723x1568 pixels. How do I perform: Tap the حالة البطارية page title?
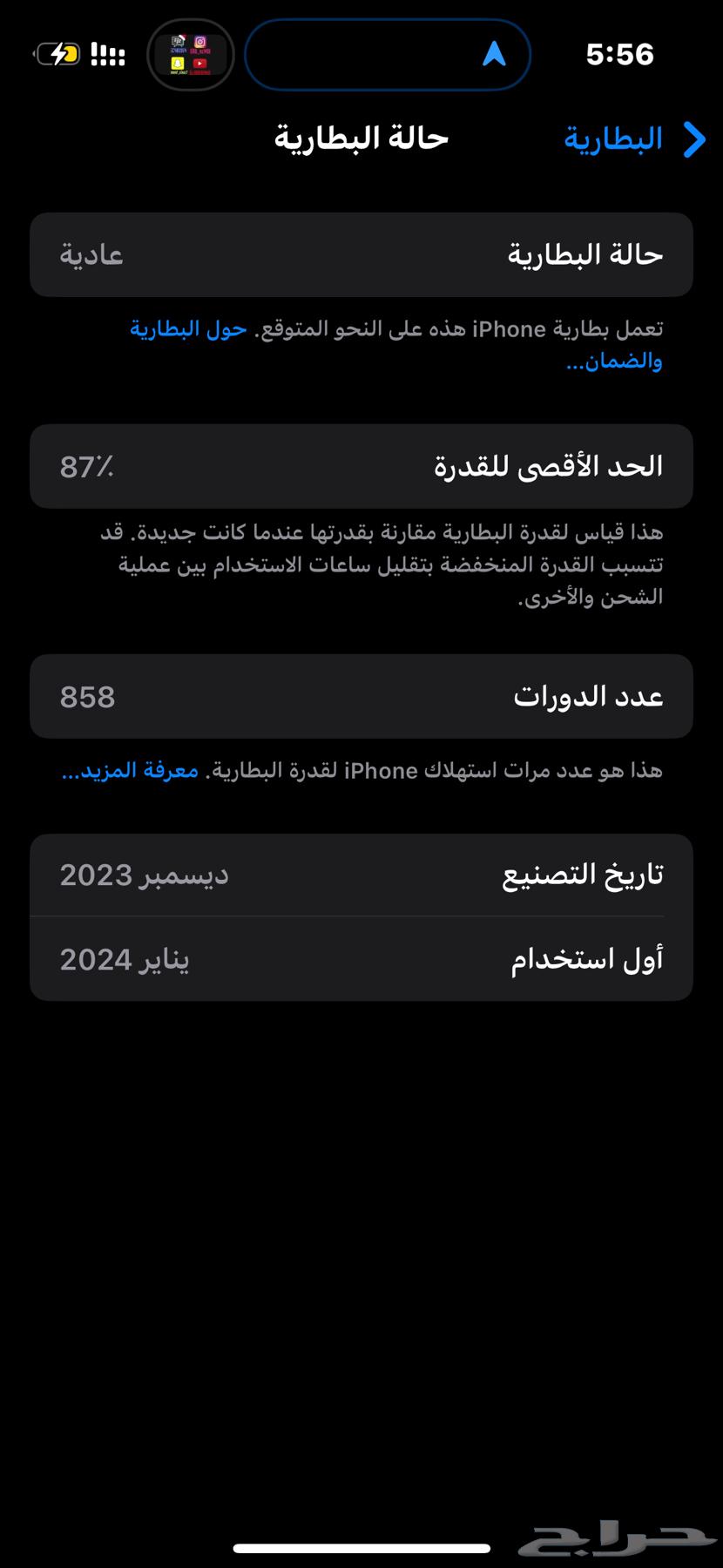click(x=361, y=138)
